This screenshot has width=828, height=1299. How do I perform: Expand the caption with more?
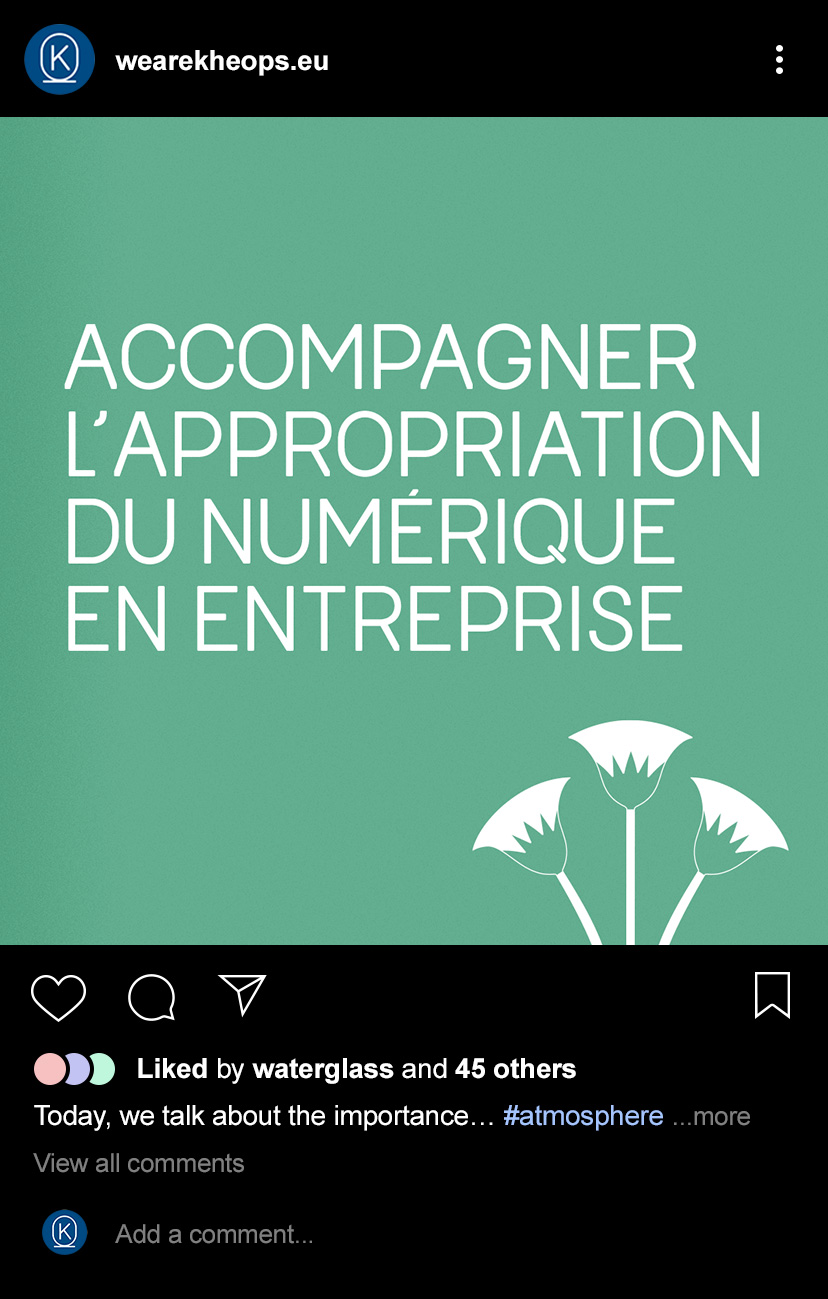pos(720,1116)
